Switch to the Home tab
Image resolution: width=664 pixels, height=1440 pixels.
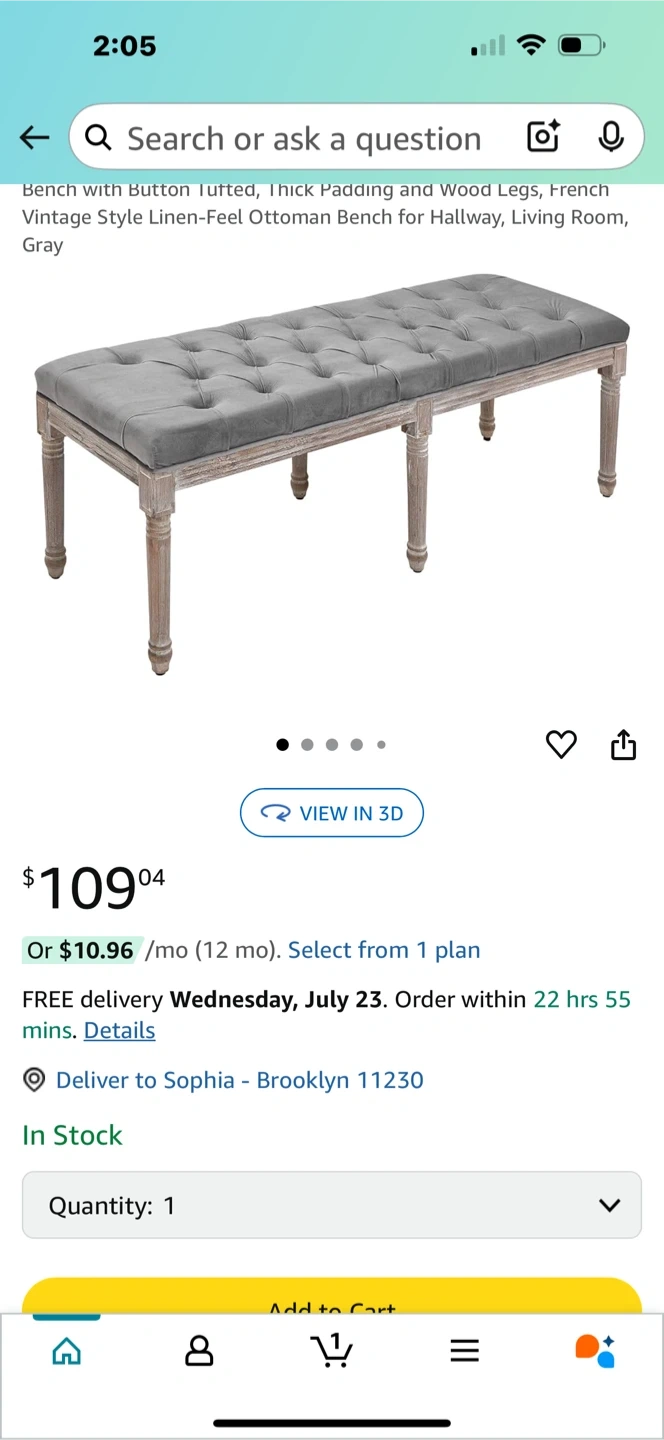click(66, 1351)
